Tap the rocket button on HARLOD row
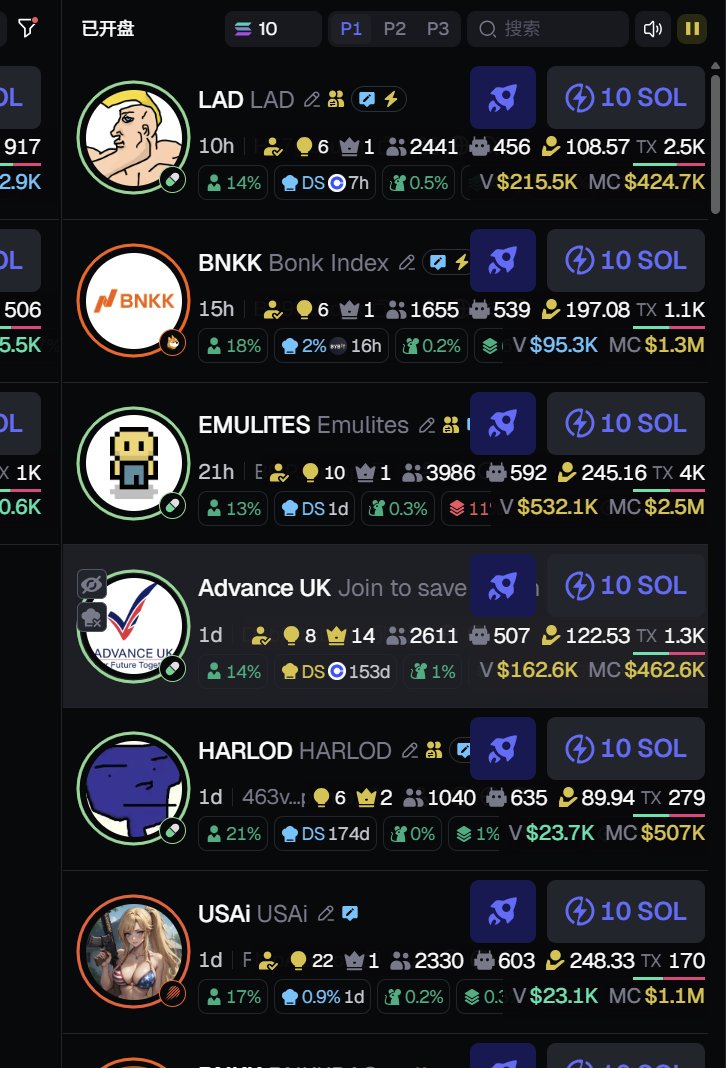 (502, 749)
